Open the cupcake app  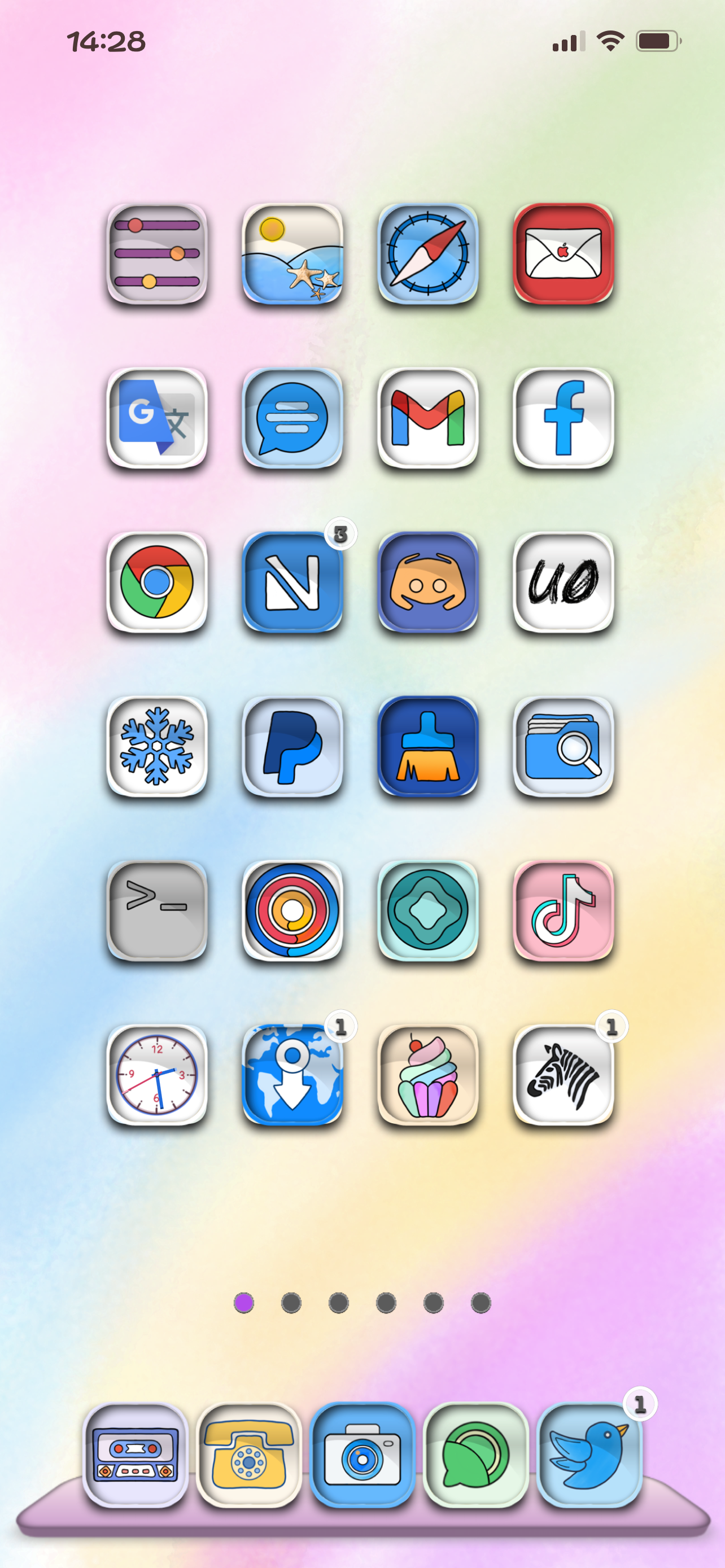click(428, 1076)
